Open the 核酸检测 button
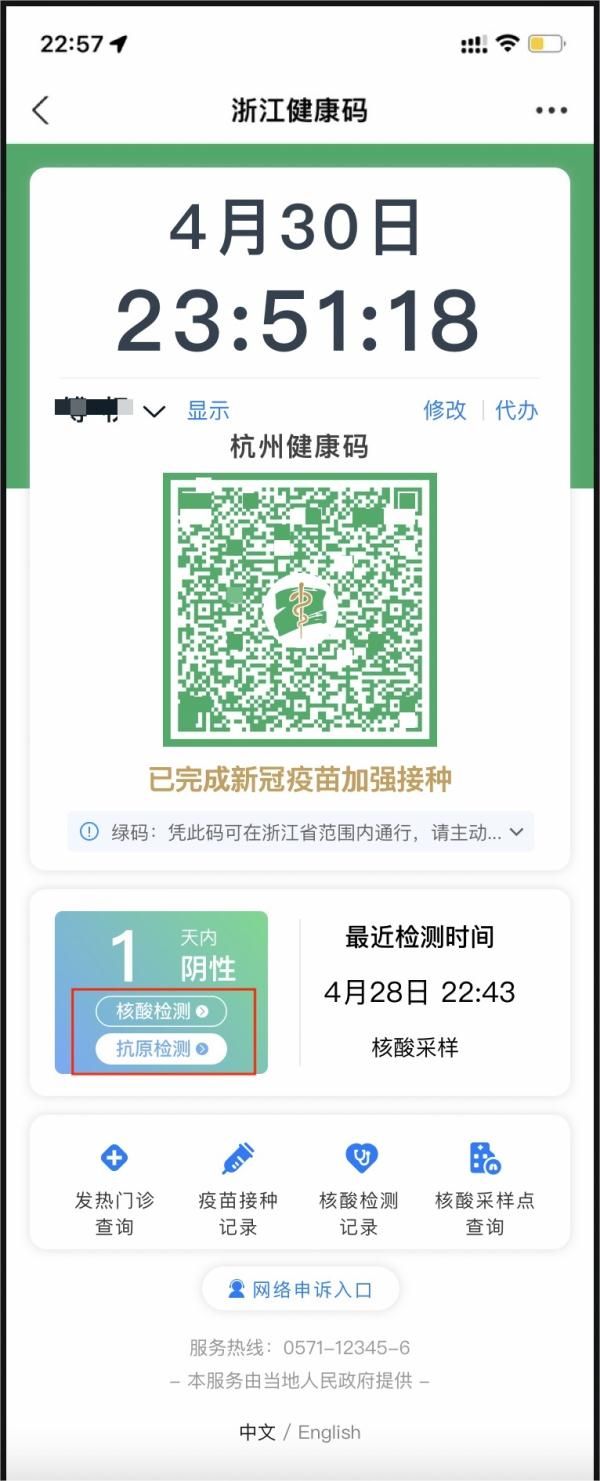Image resolution: width=600 pixels, height=1481 pixels. click(161, 1011)
